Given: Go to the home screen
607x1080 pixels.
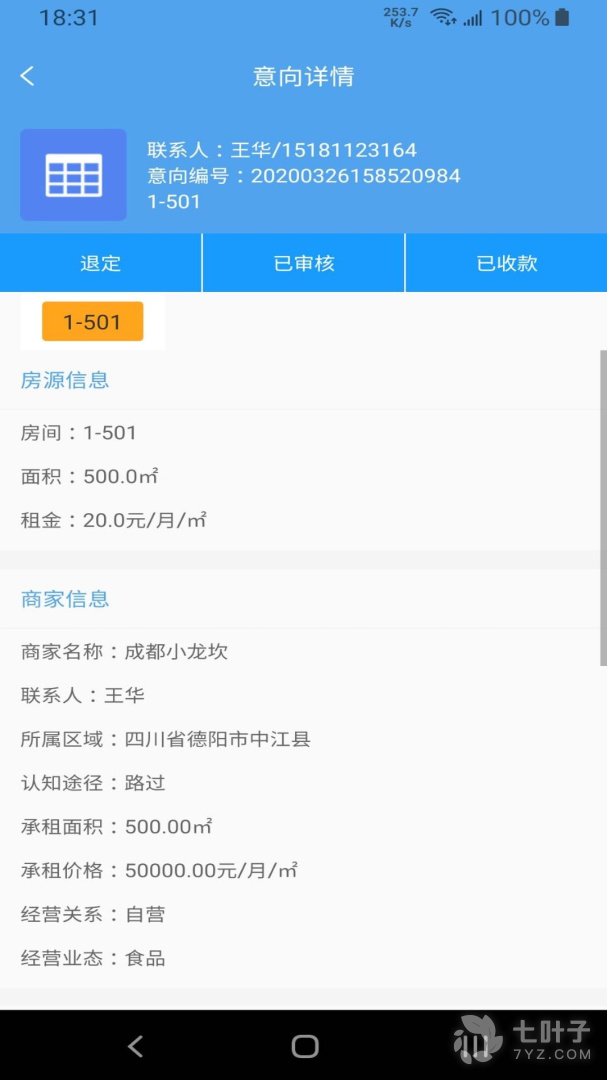Looking at the screenshot, I should [305, 1046].
